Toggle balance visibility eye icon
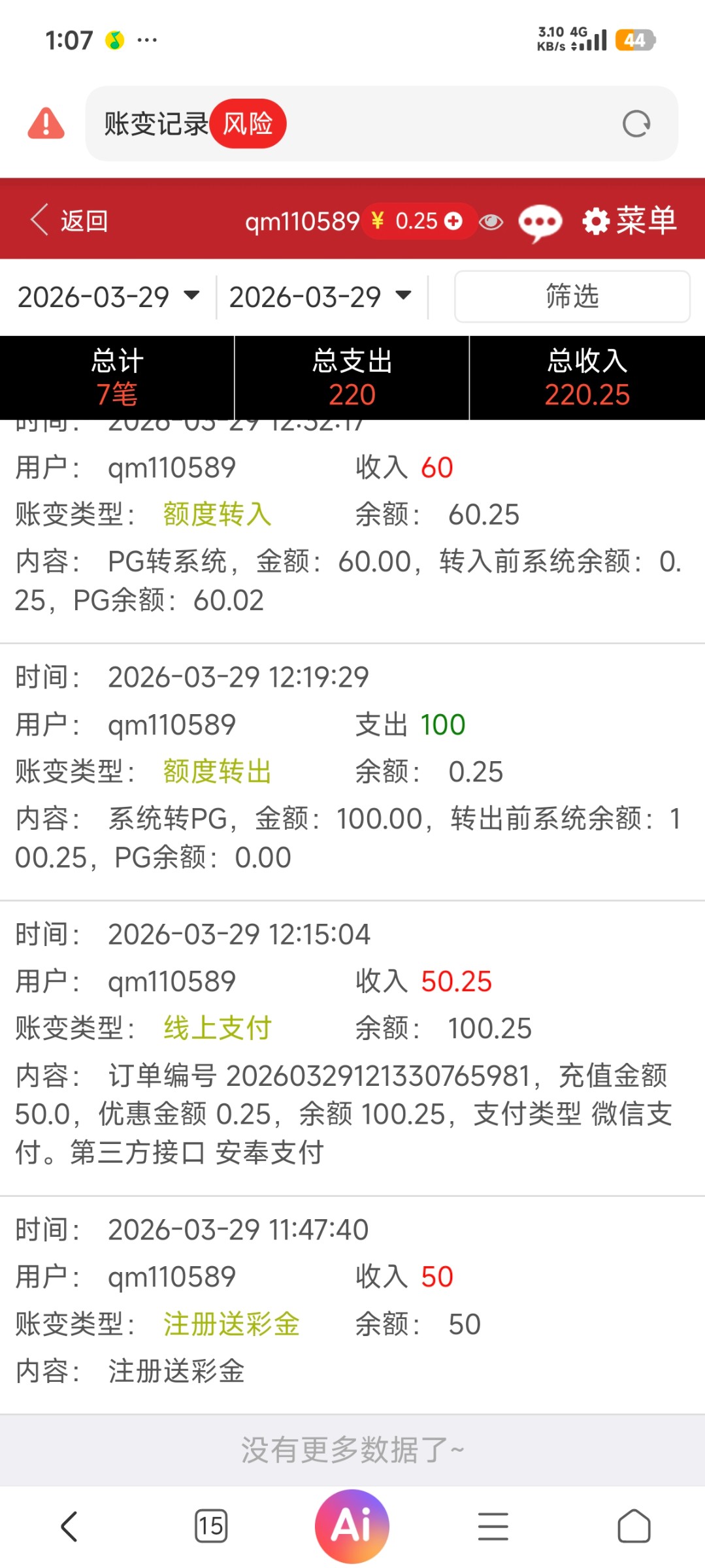This screenshot has width=705, height=1568. coord(491,222)
